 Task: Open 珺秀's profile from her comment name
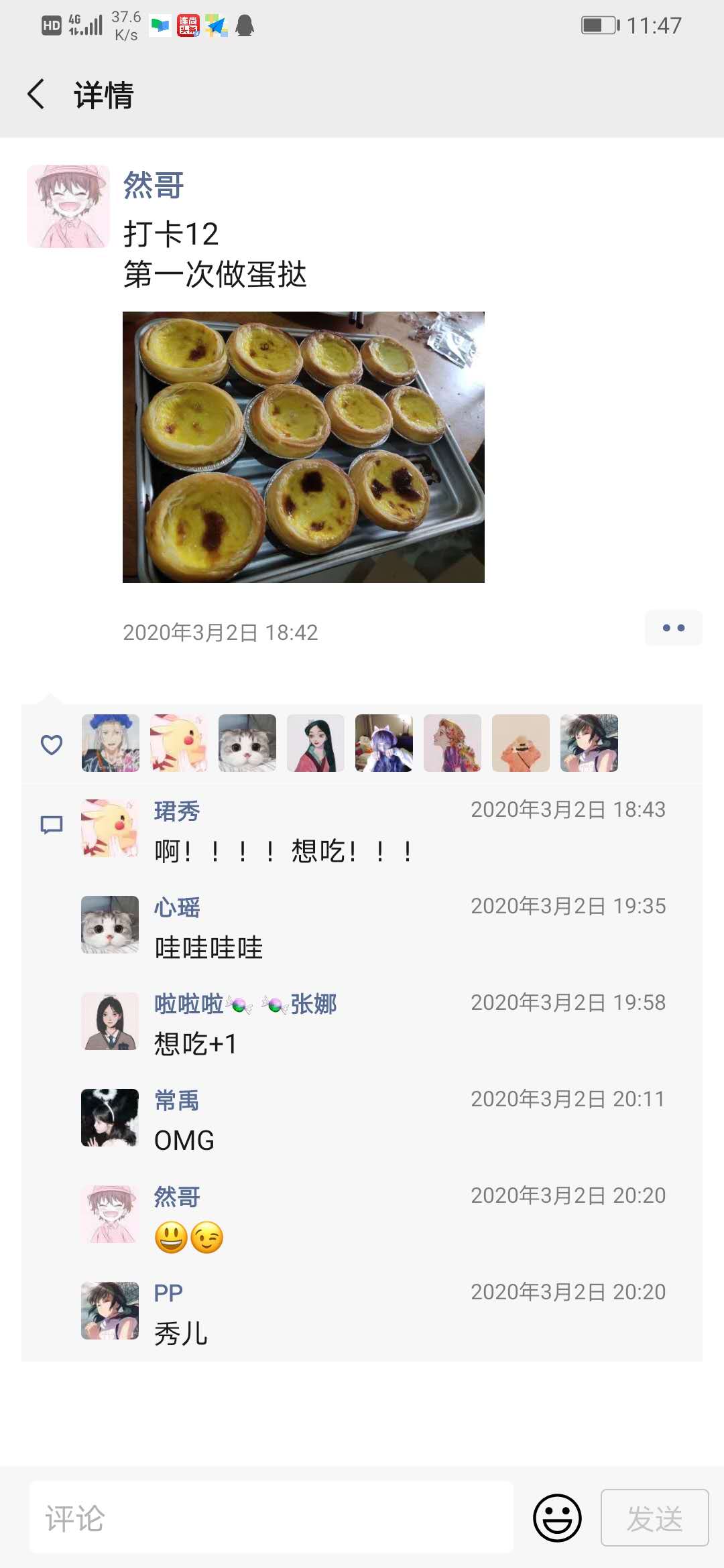point(177,811)
